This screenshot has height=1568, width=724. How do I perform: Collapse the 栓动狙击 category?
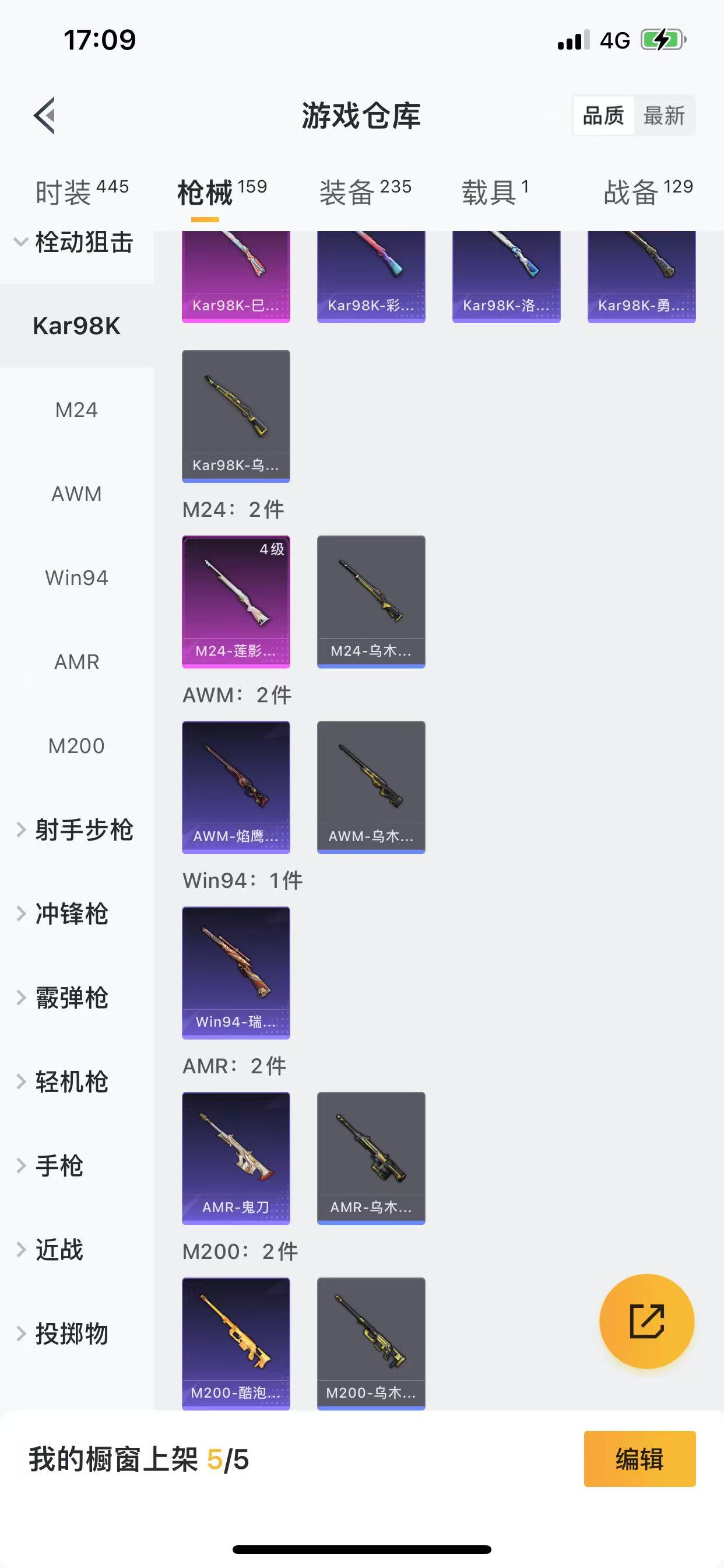73,242
